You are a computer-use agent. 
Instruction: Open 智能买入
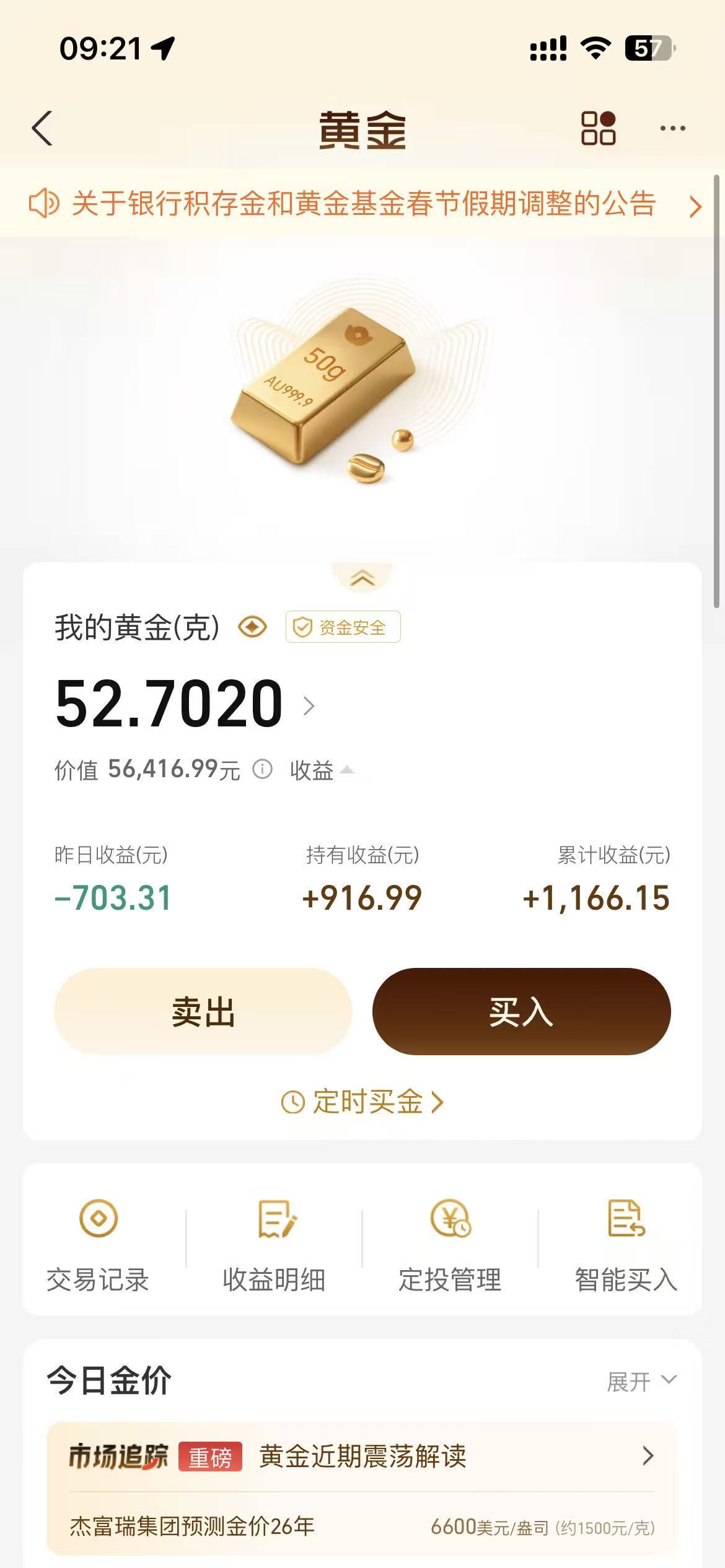point(626,1244)
